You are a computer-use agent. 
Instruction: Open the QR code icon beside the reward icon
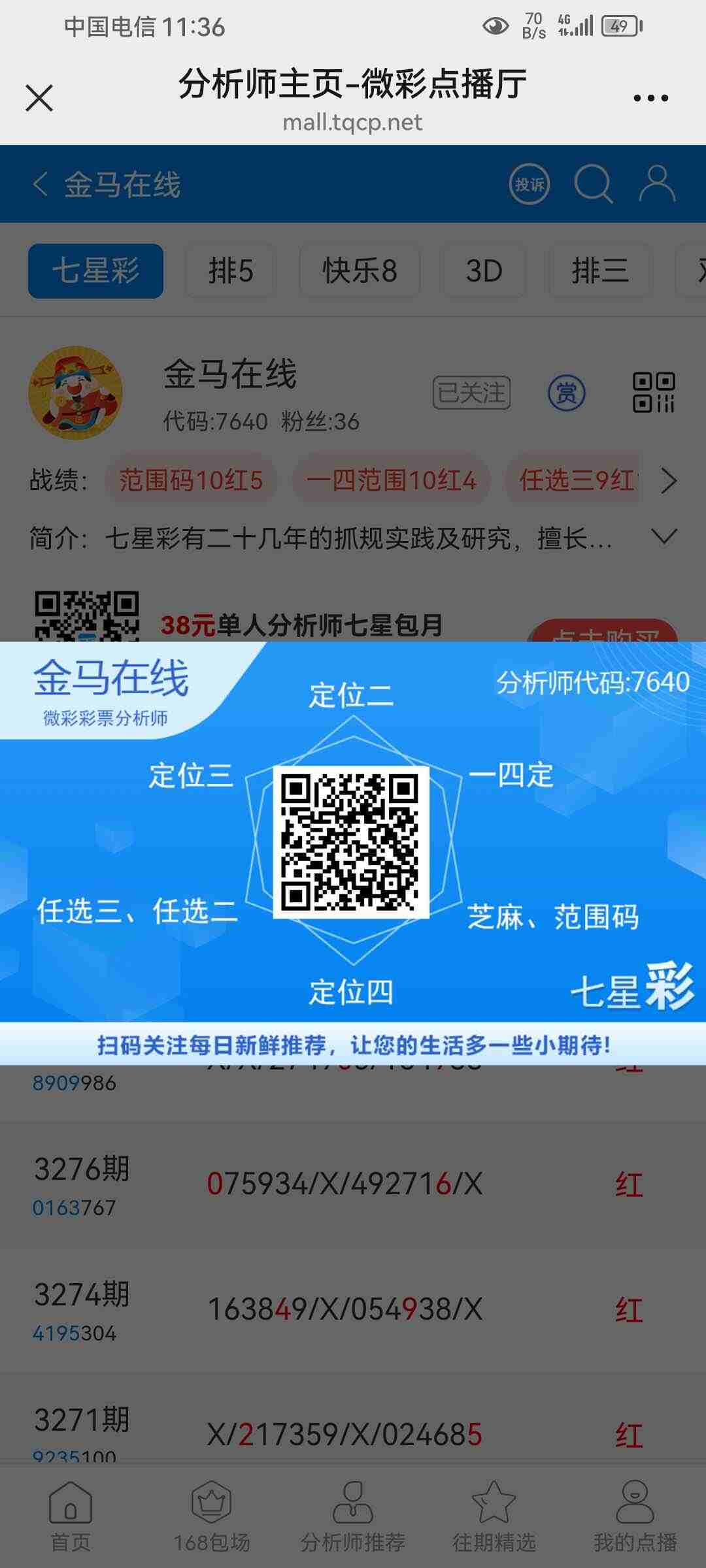tap(655, 392)
